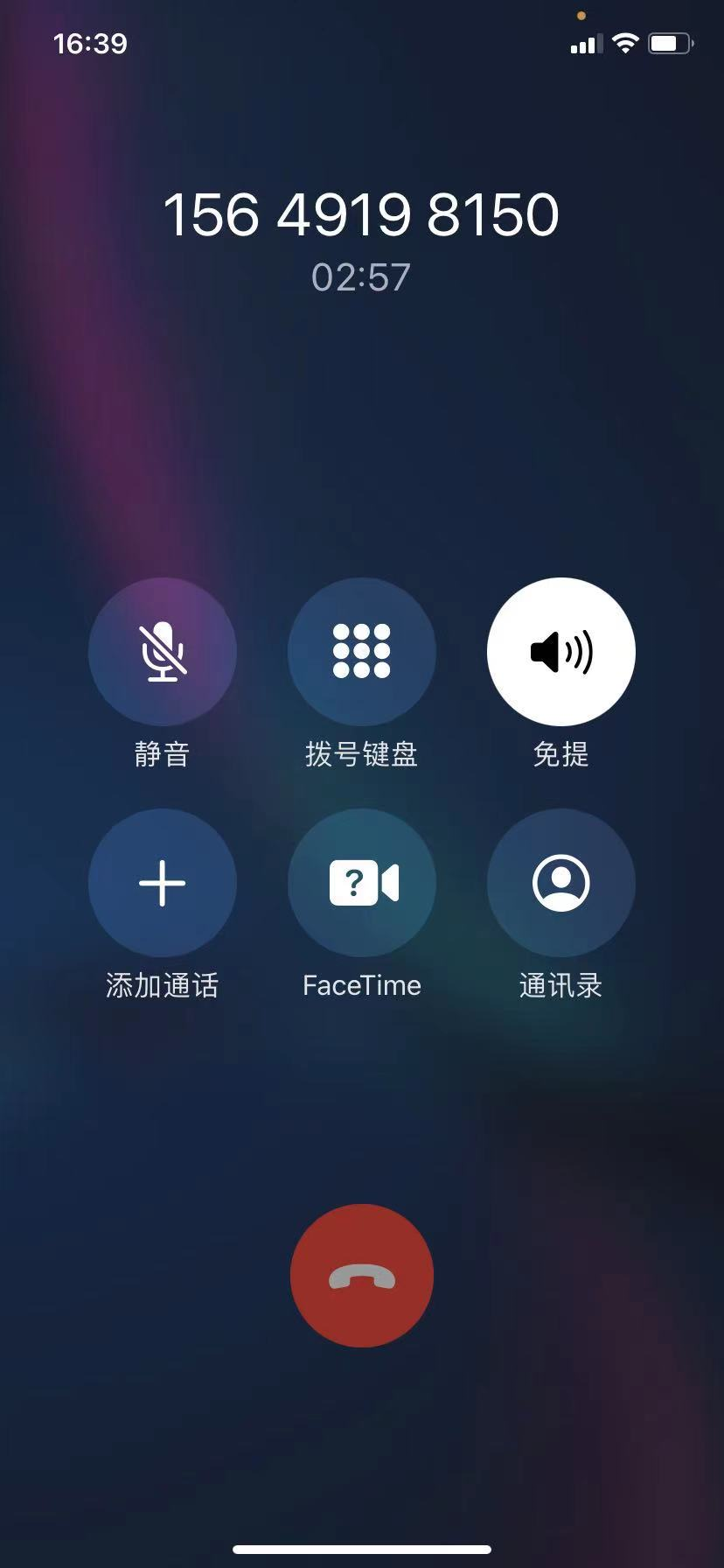
Task: Add another call
Action: coord(163,883)
